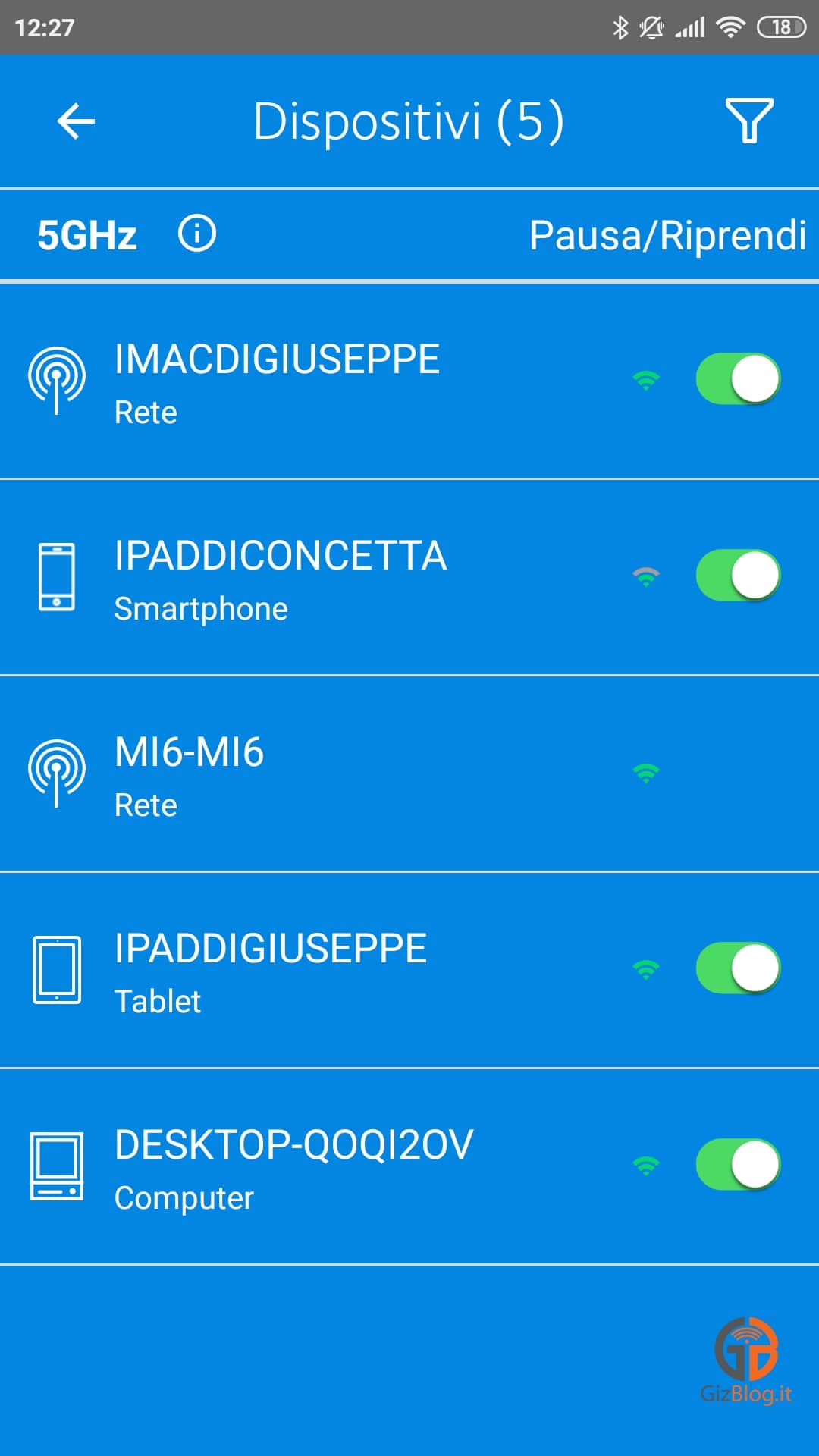Viewport: 819px width, 1456px height.
Task: Open the DESKTOP-QOQI2OV computer entry
Action: 409,1166
